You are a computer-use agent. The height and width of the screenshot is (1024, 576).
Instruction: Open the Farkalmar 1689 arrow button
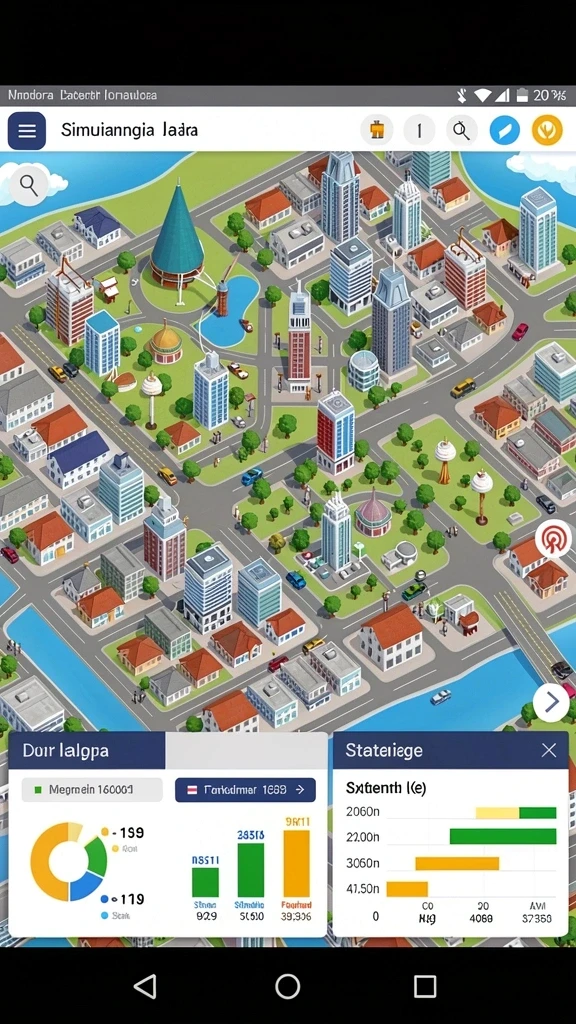tap(246, 790)
